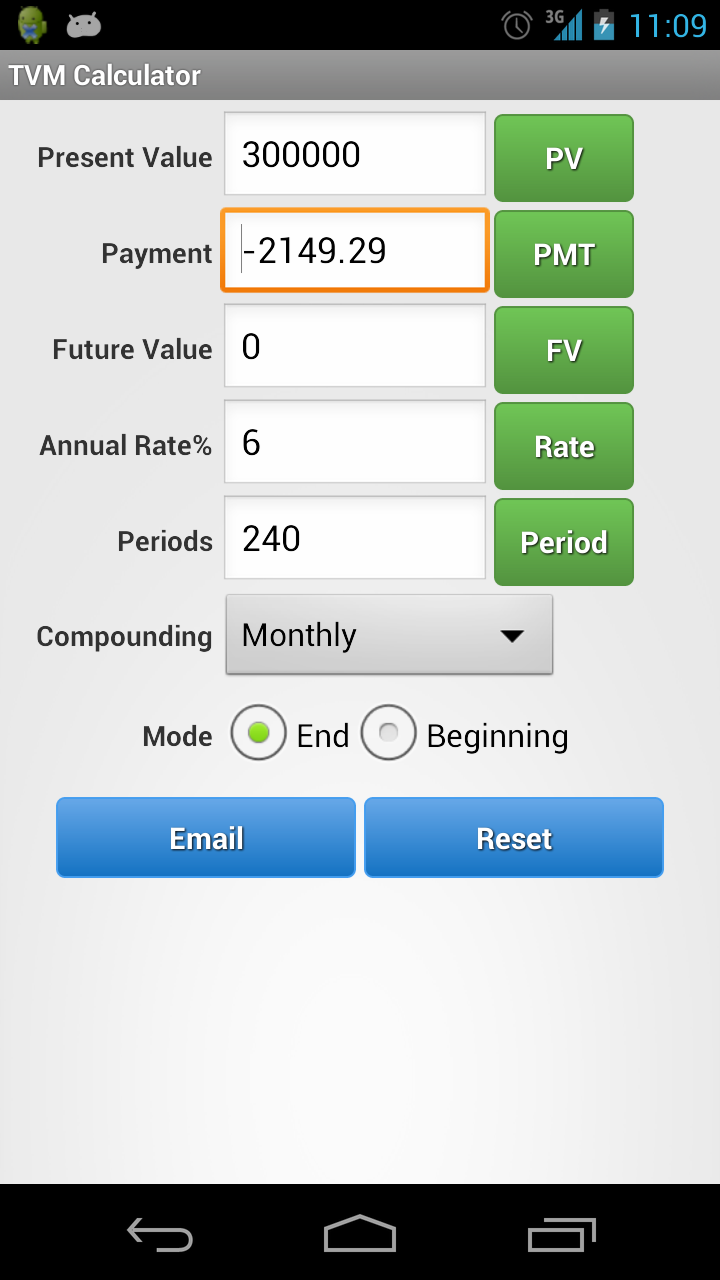Edit the Annual Rate% field
Image resolution: width=720 pixels, height=1280 pixels.
[x=355, y=442]
